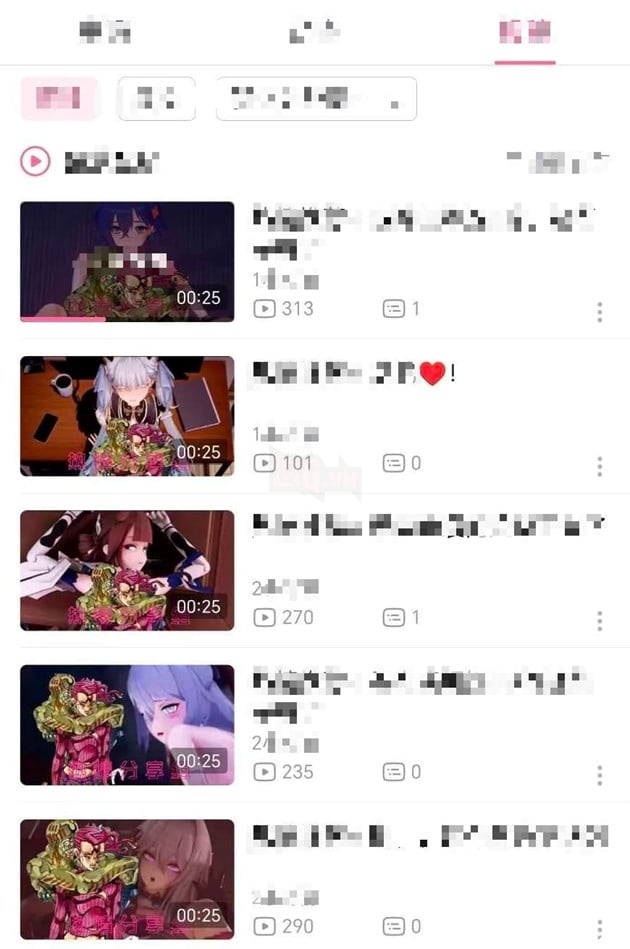
Task: Open overflow menu for the 270-view video
Action: [599, 620]
